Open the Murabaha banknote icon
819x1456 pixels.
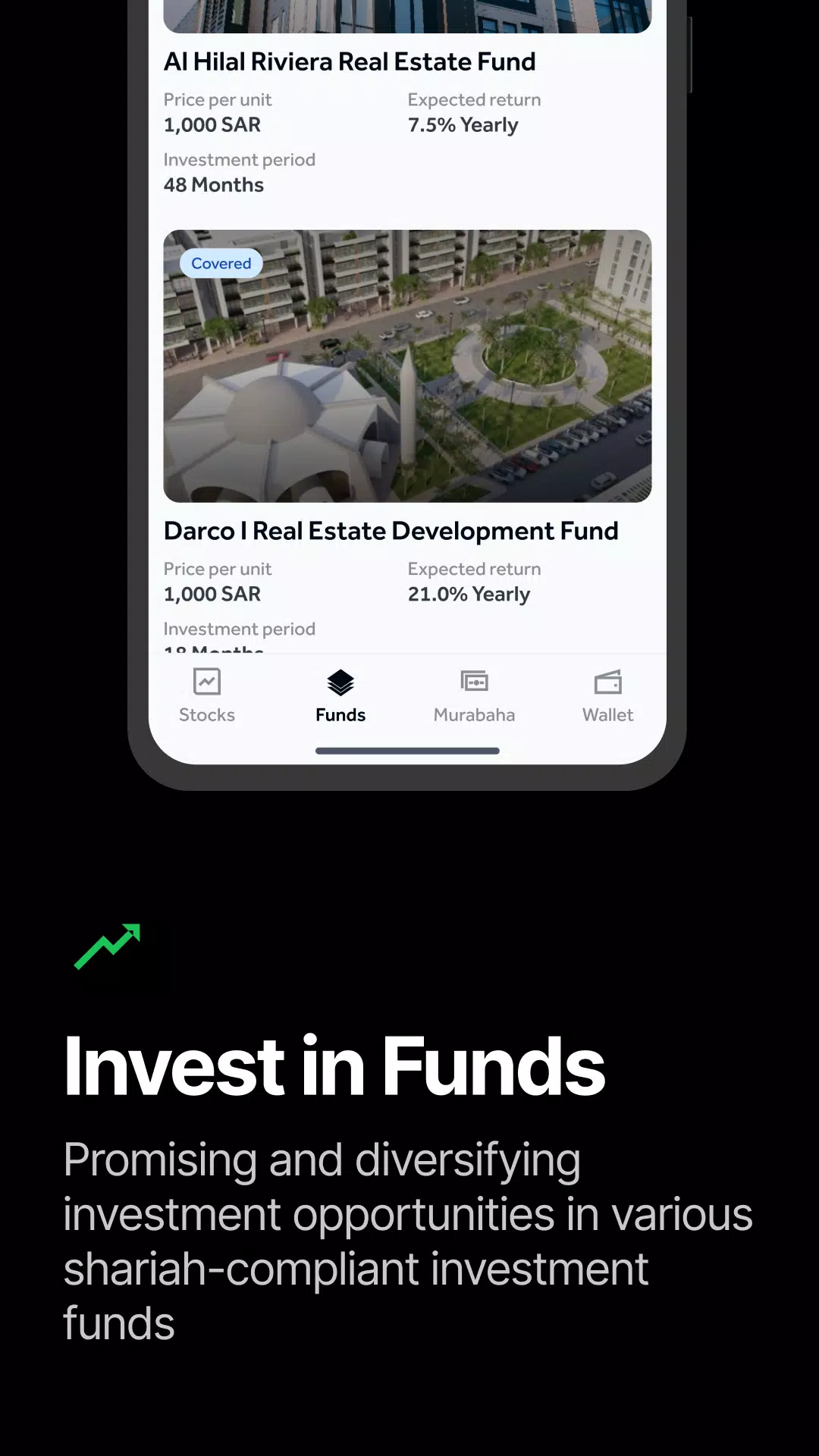tap(475, 681)
